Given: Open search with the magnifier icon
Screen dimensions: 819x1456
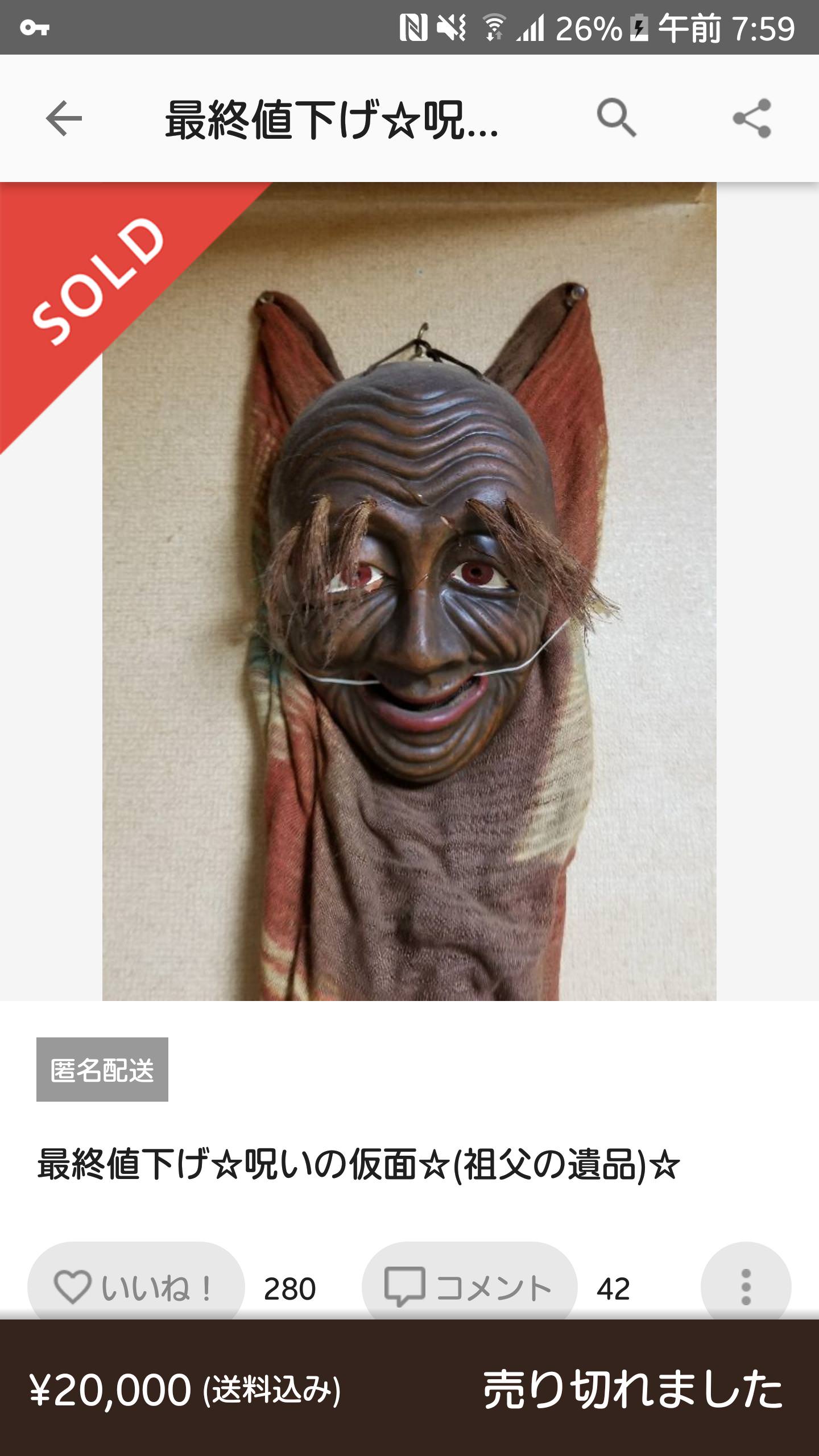Looking at the screenshot, I should click(617, 118).
